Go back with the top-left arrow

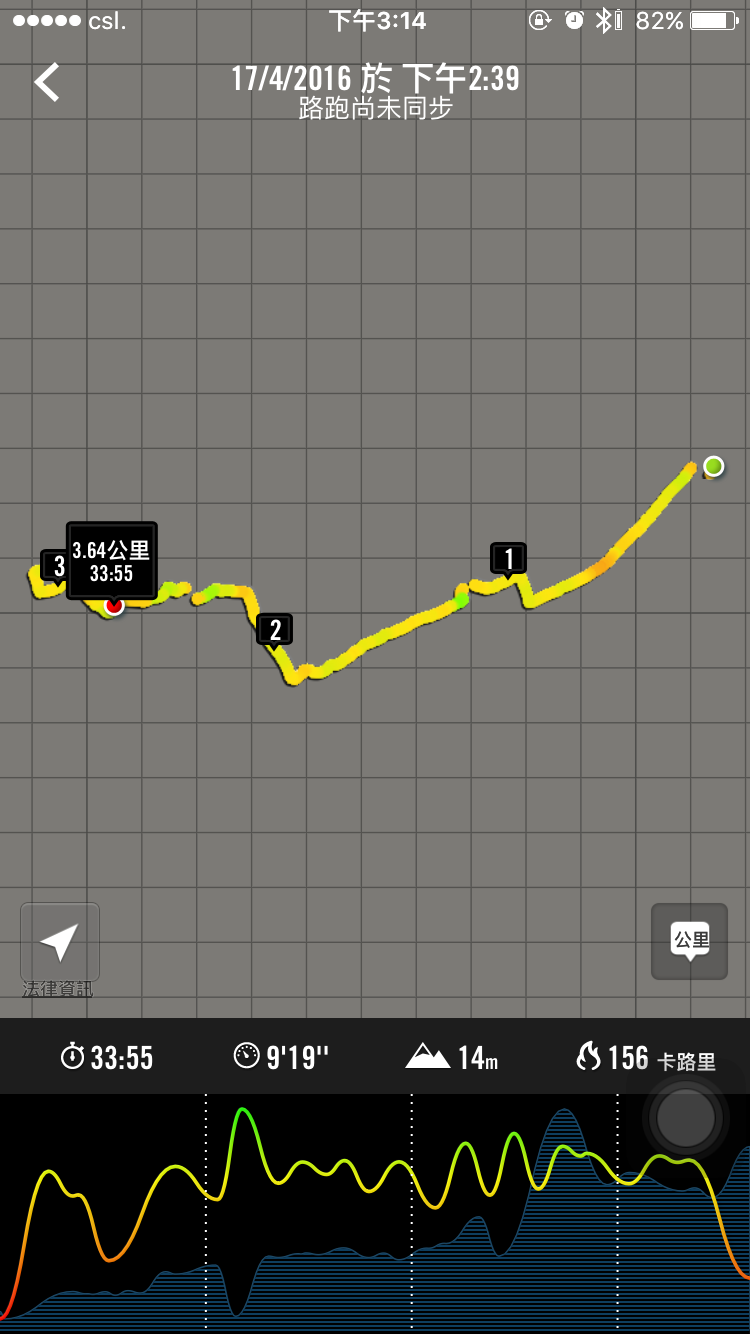tap(47, 82)
